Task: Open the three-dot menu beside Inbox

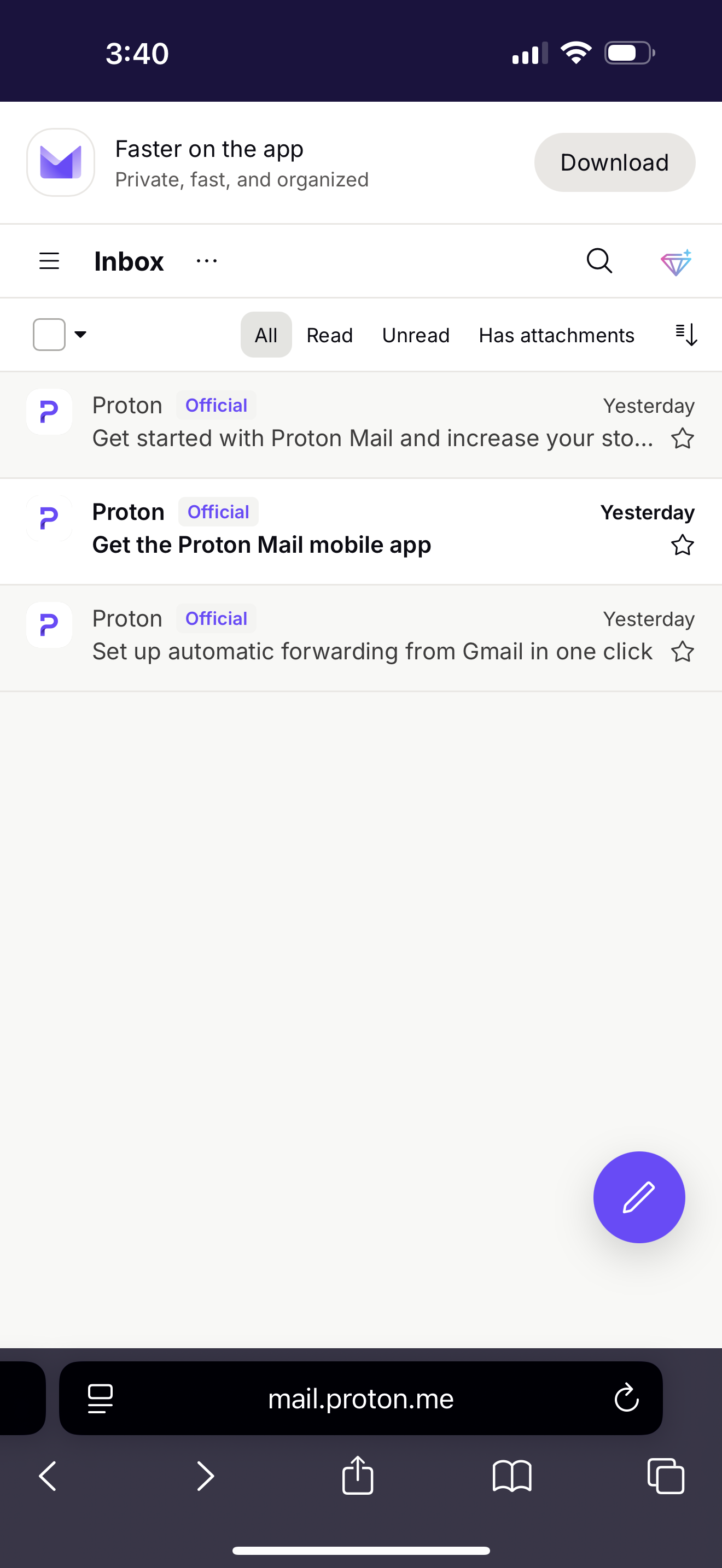Action: tap(206, 261)
